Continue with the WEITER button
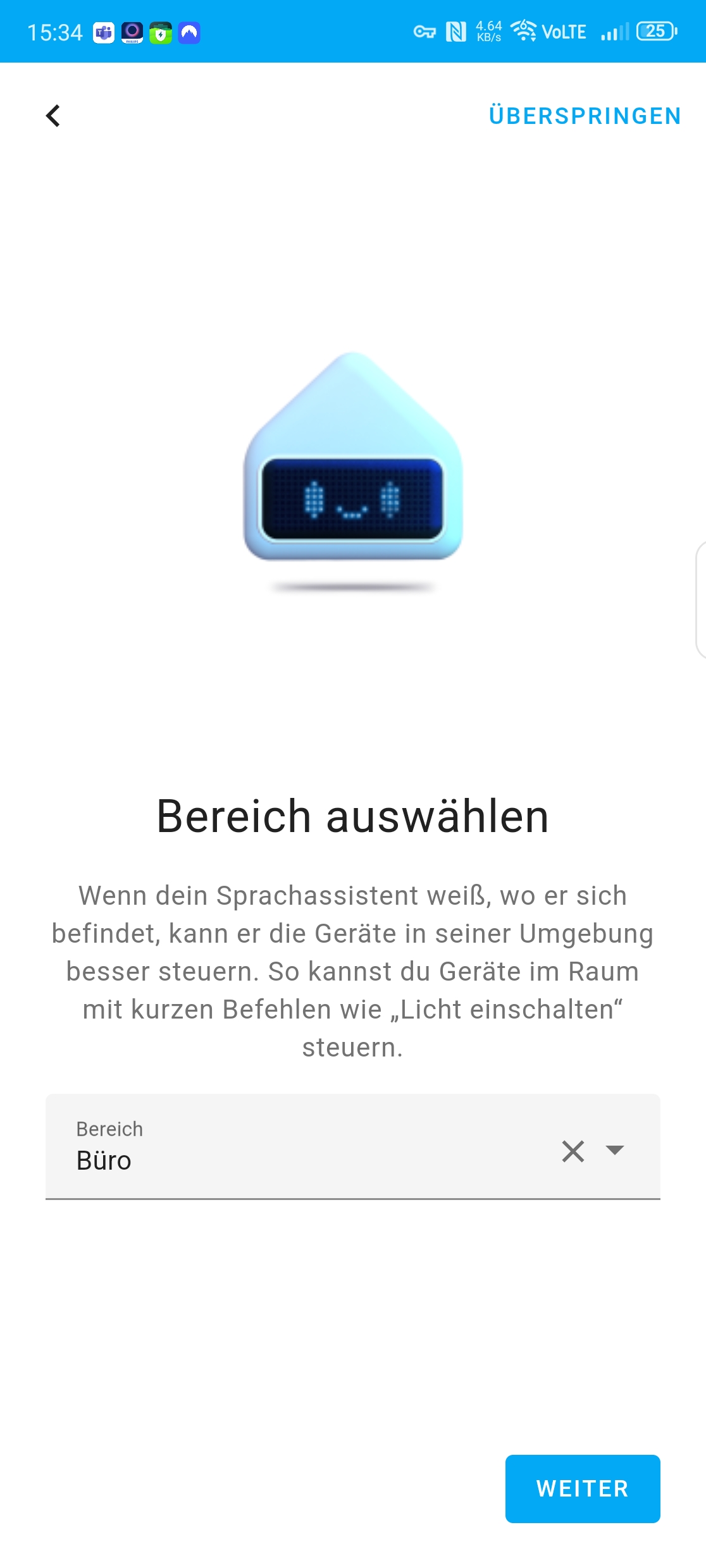 582,1488
